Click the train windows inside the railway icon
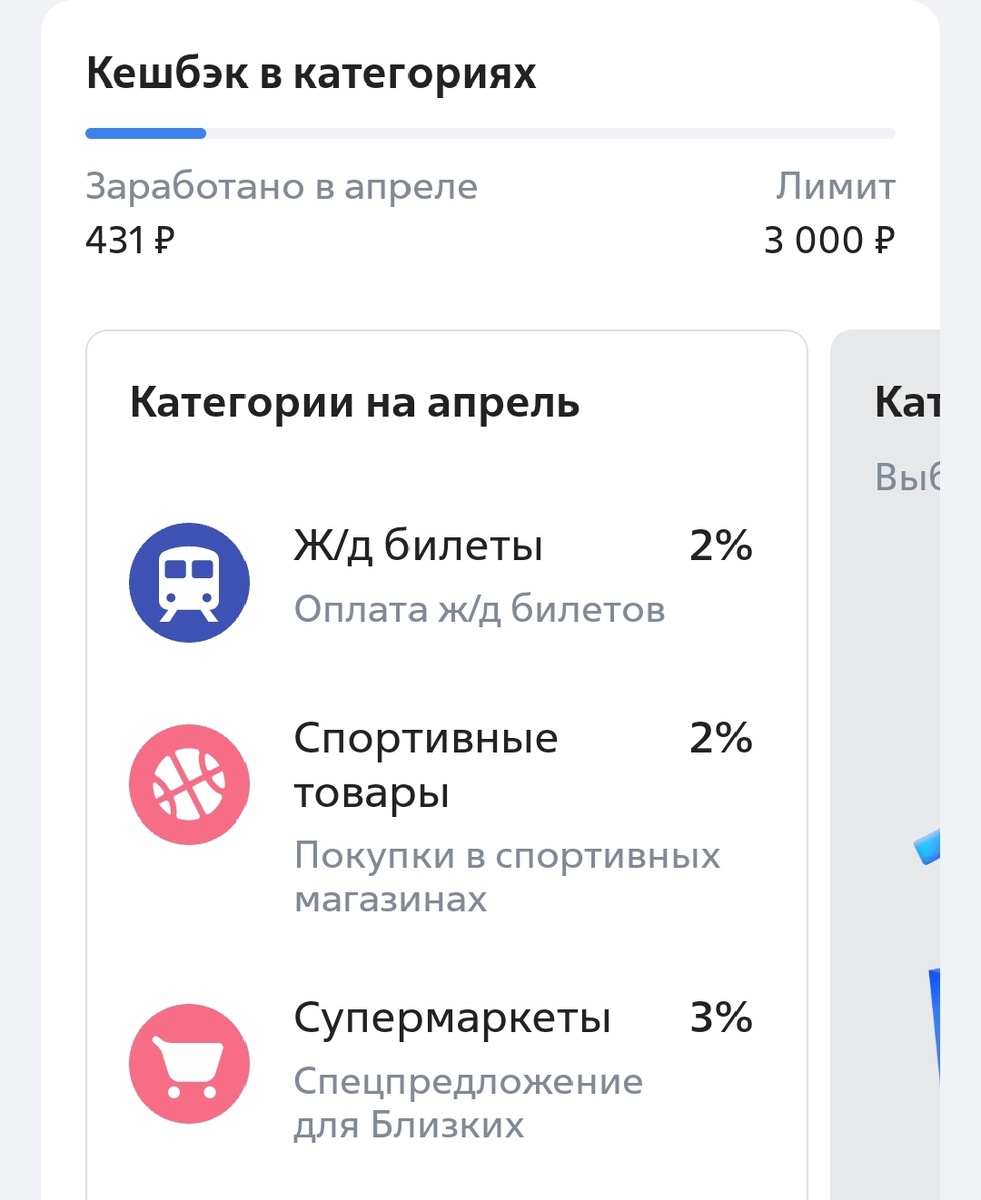The width and height of the screenshot is (981, 1200). tap(189, 570)
